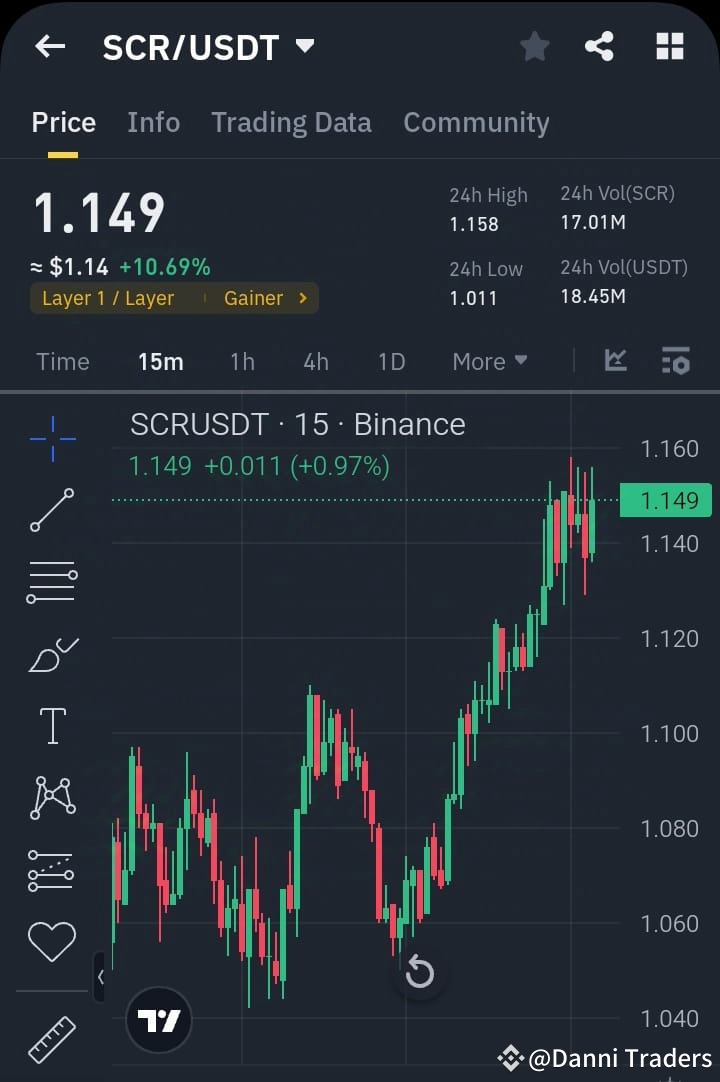The height and width of the screenshot is (1082, 720).
Task: Select the trend line drawing tool
Action: click(x=52, y=510)
